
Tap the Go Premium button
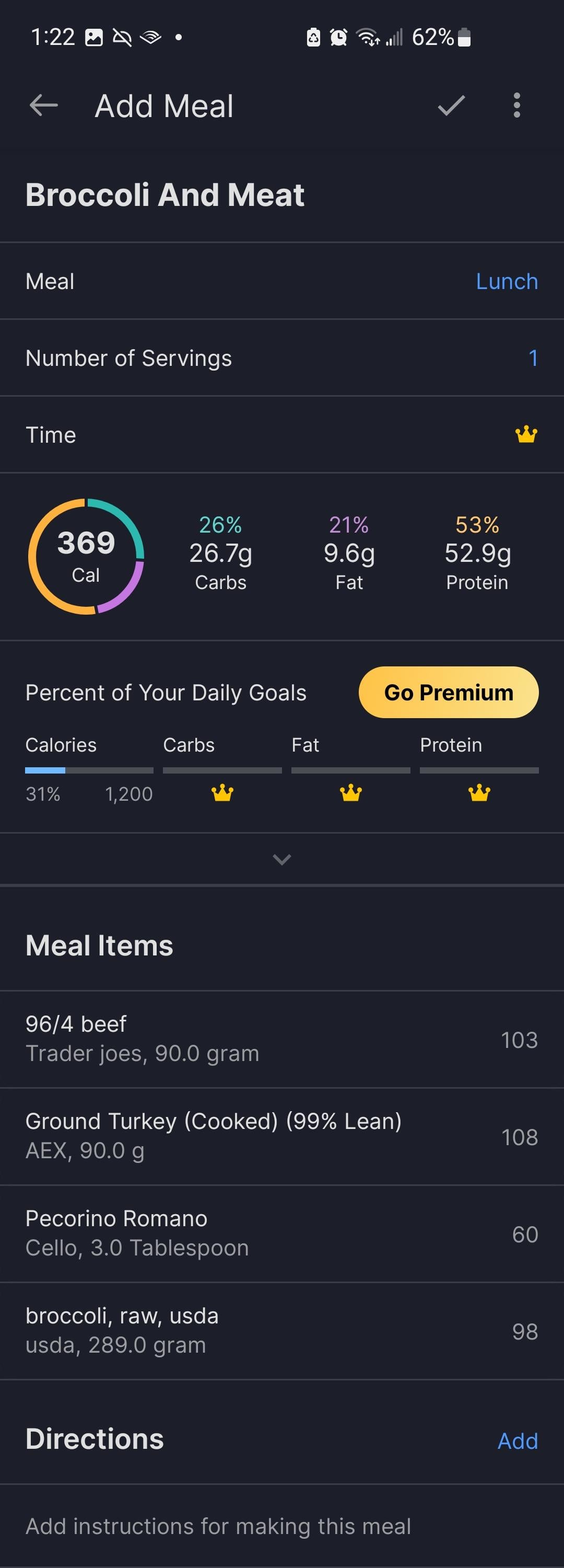(x=449, y=692)
